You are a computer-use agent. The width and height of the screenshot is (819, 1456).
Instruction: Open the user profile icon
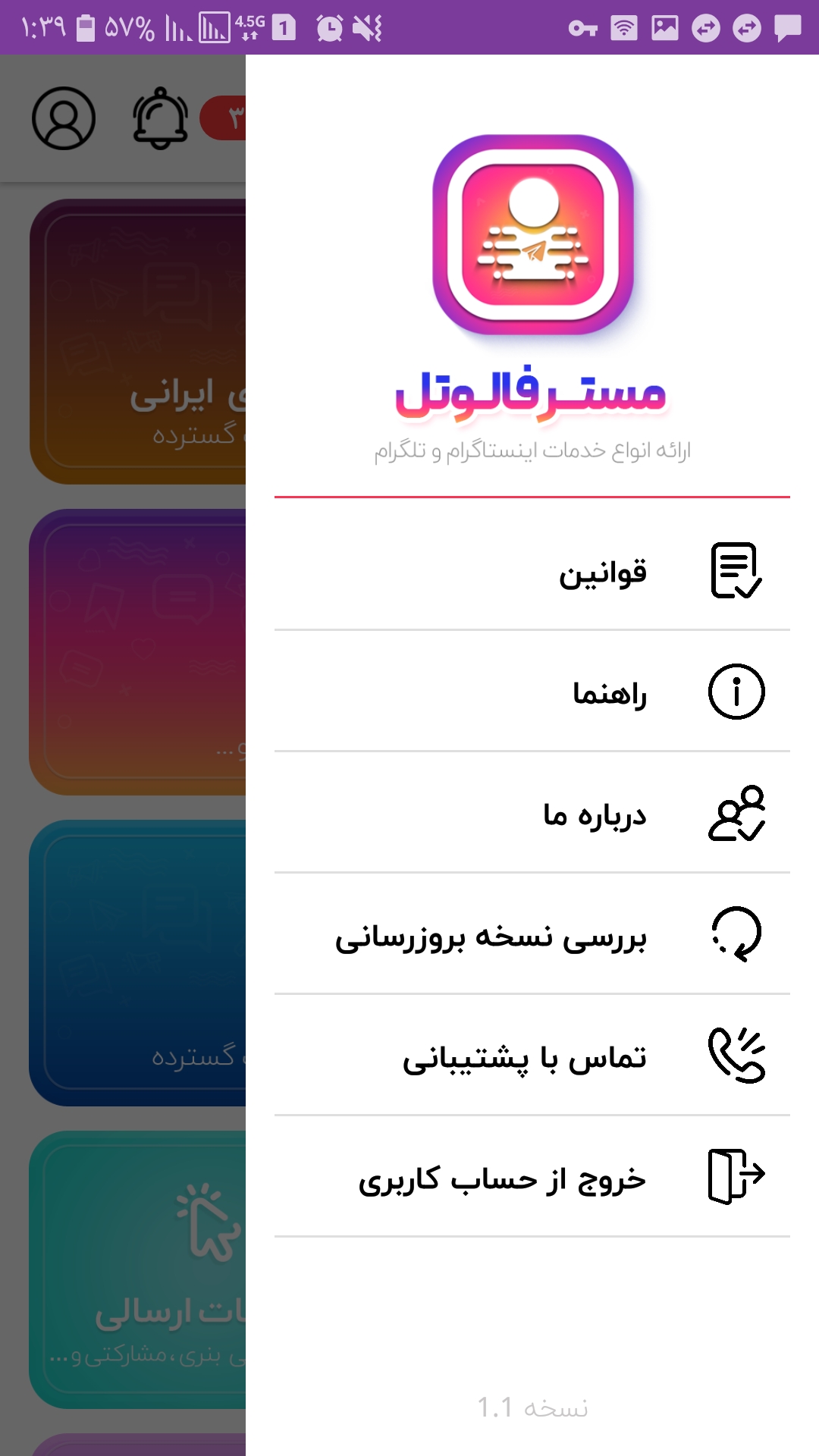click(64, 118)
